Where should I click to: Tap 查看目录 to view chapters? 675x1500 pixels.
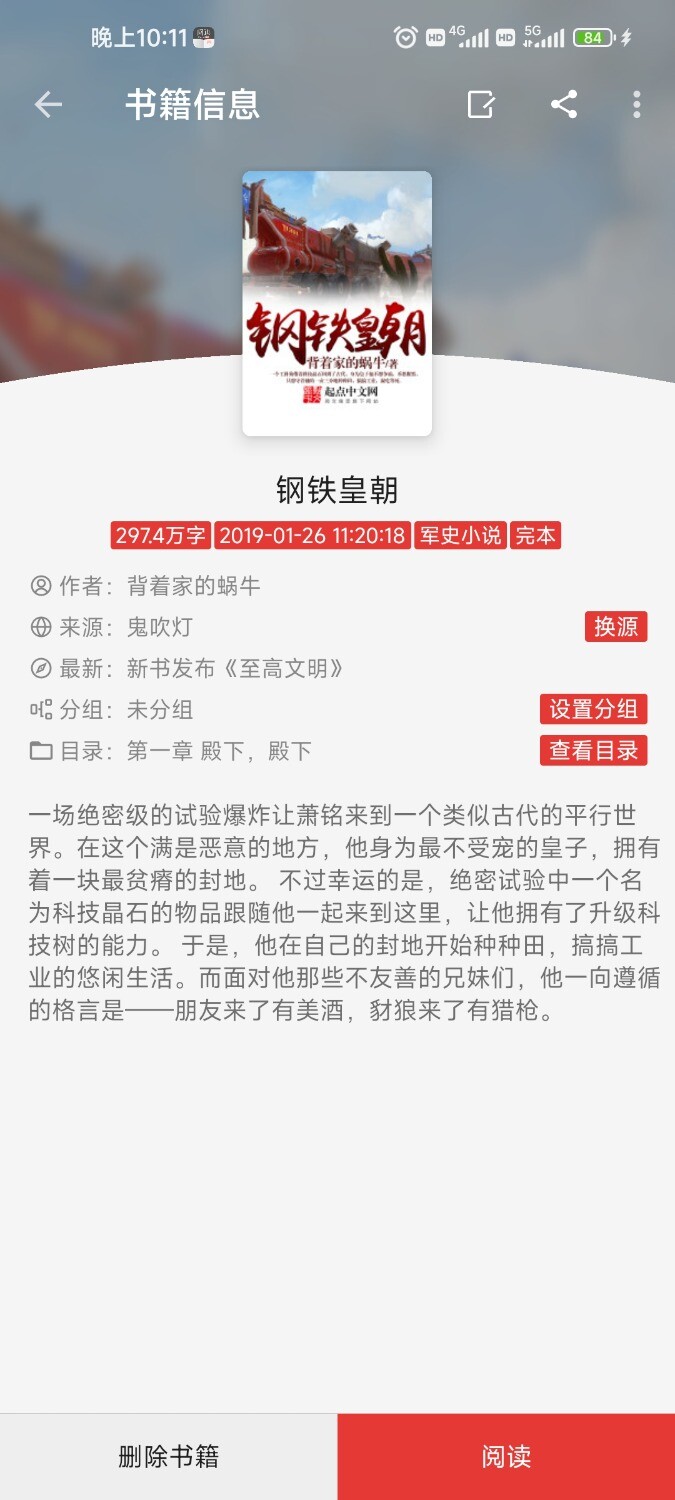pyautogui.click(x=593, y=751)
